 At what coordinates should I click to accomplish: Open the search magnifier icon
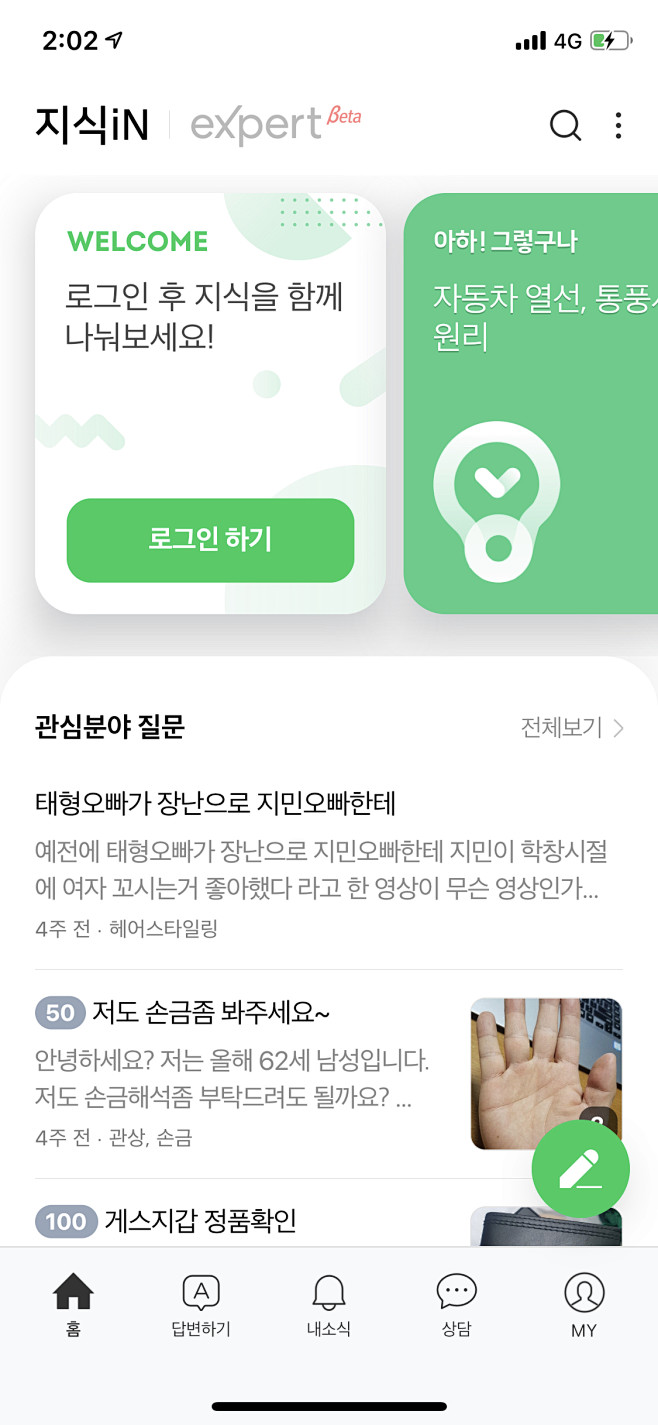pos(565,125)
